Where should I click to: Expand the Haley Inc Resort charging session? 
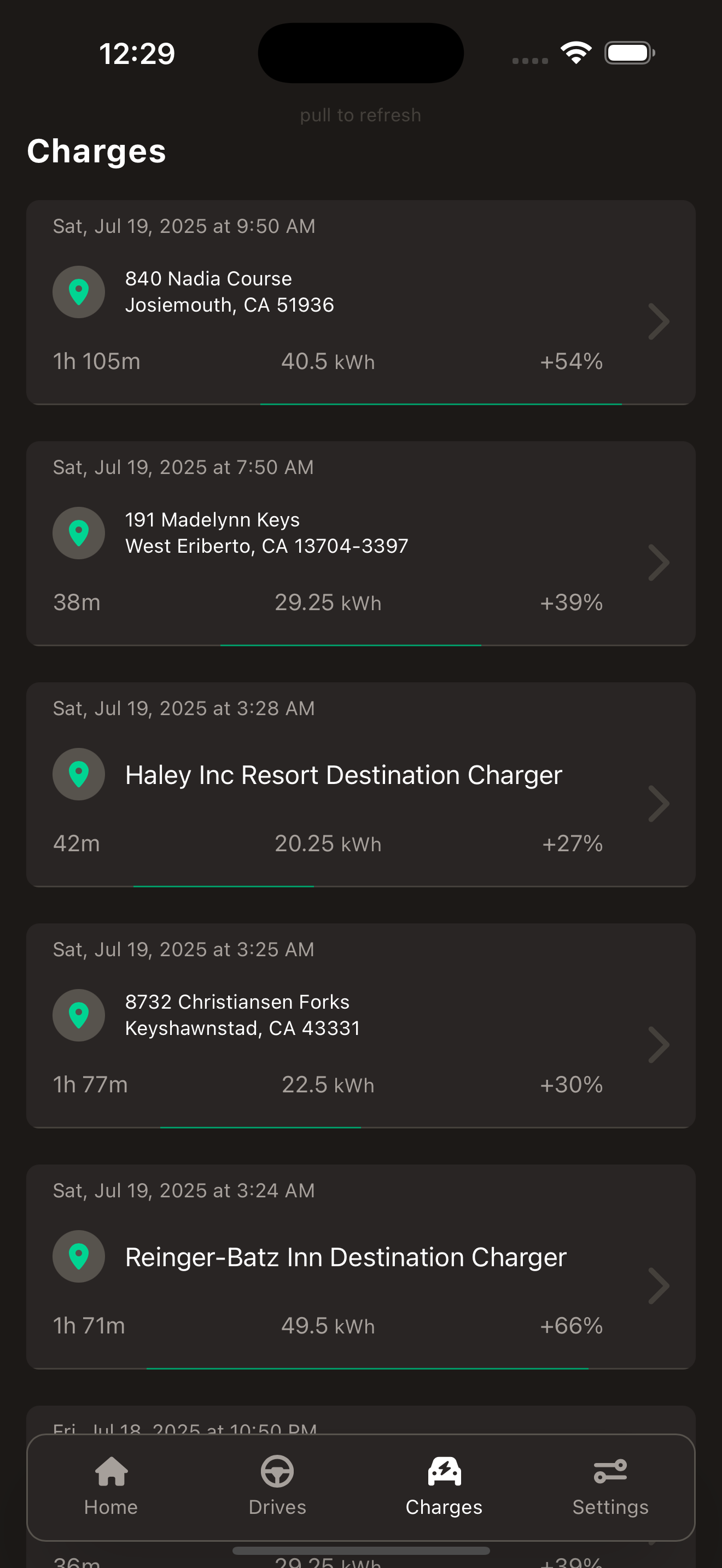click(659, 804)
